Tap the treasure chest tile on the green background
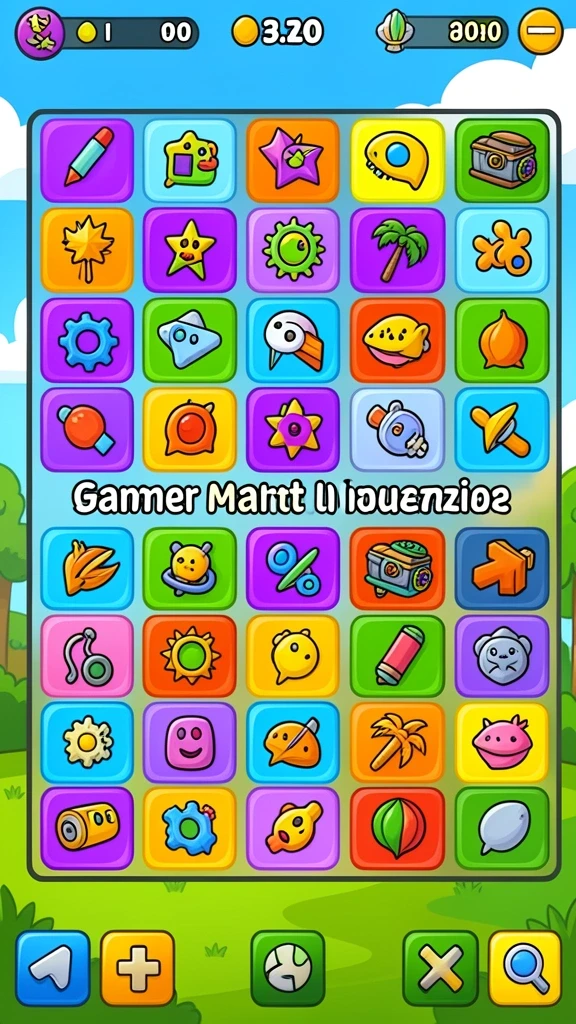The width and height of the screenshot is (576, 1024). [x=502, y=160]
